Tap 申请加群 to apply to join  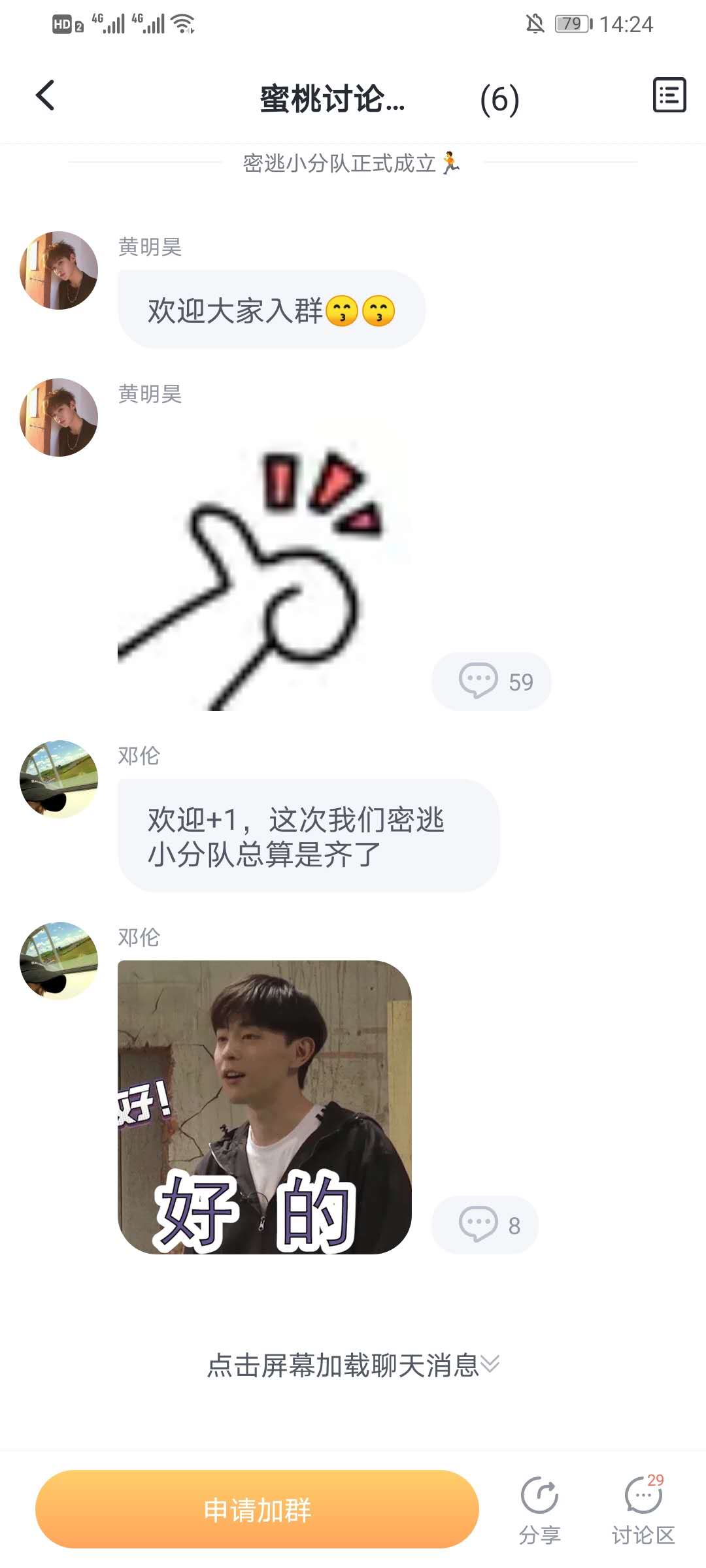pyautogui.click(x=257, y=1509)
